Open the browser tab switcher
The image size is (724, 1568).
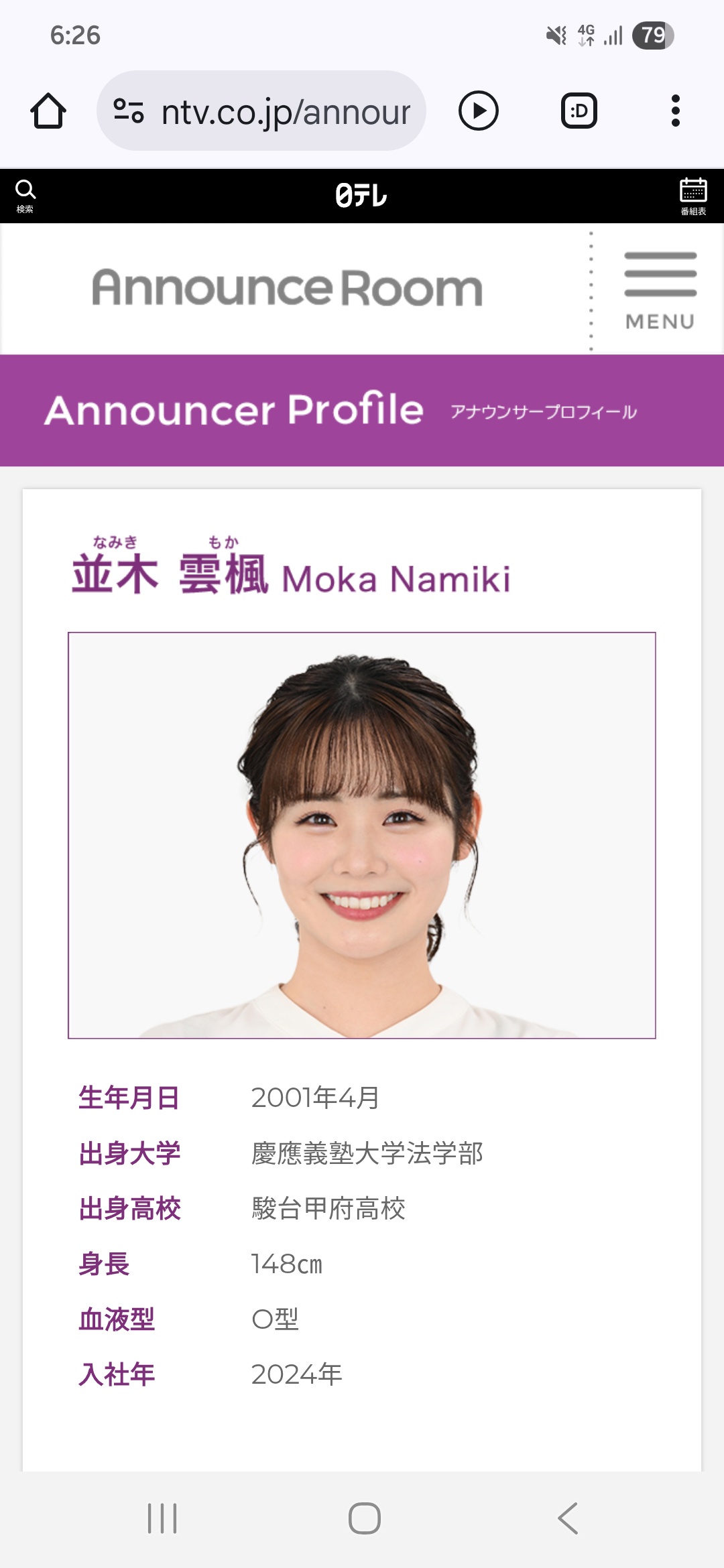click(579, 111)
